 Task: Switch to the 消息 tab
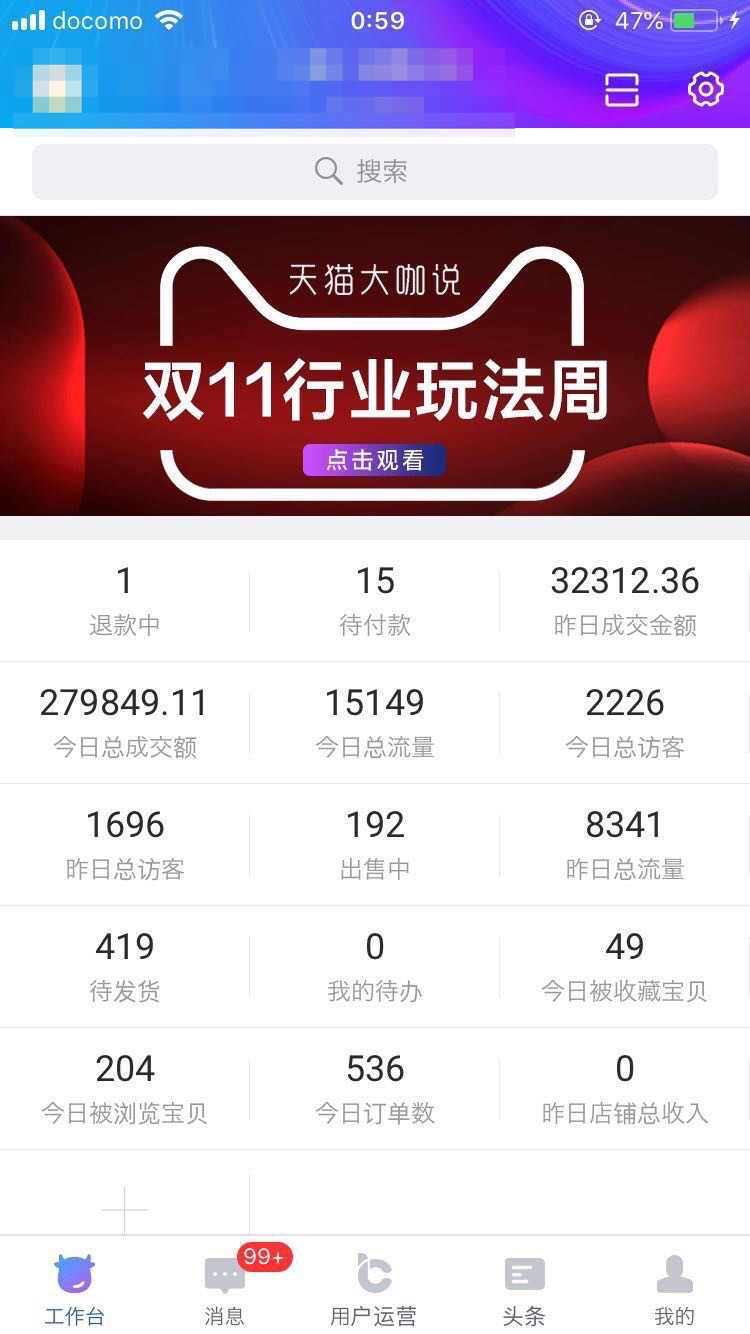(x=225, y=1290)
